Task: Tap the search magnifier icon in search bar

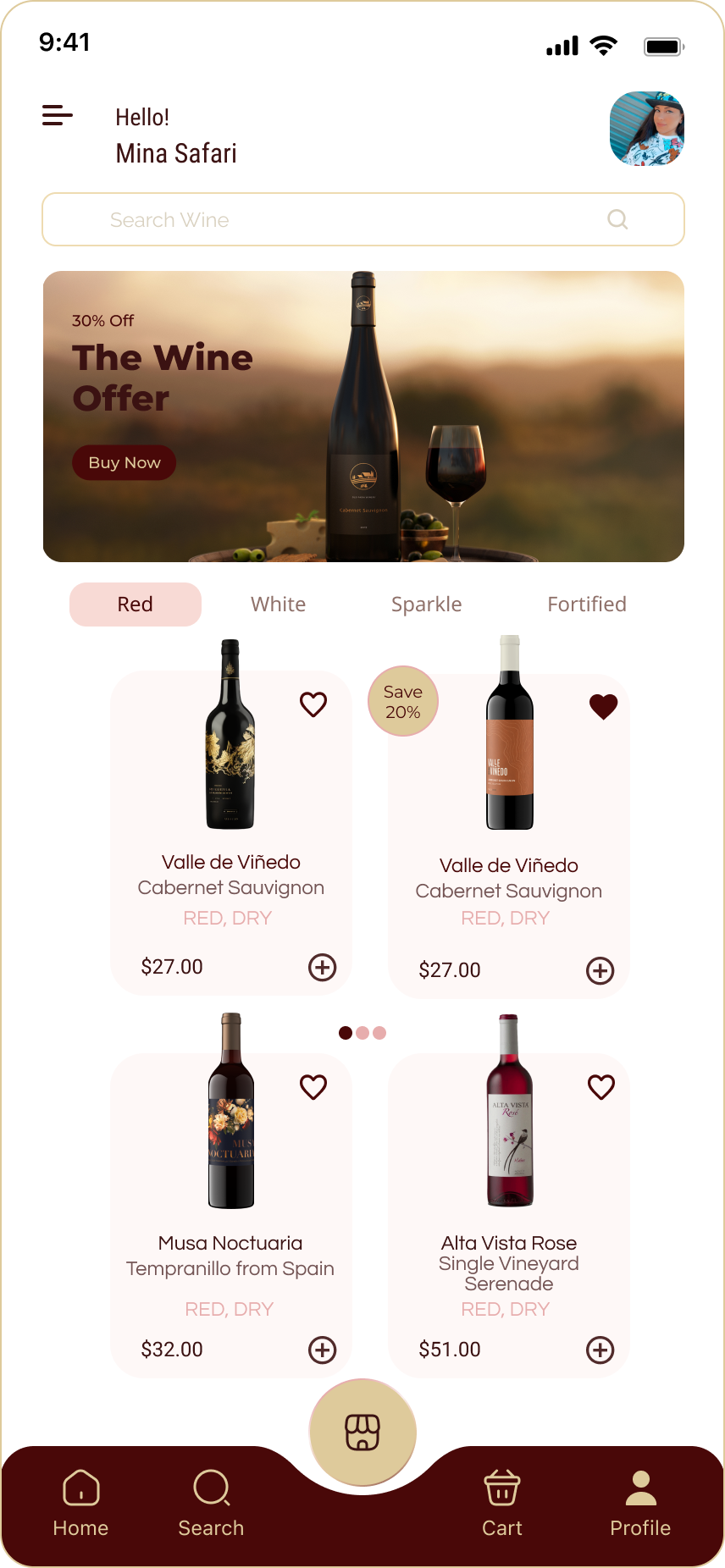Action: click(x=617, y=219)
